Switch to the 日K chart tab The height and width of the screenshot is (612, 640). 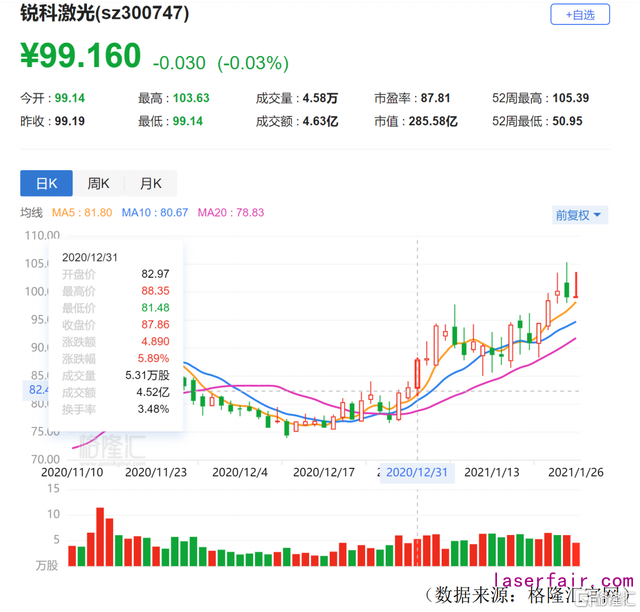[x=47, y=183]
